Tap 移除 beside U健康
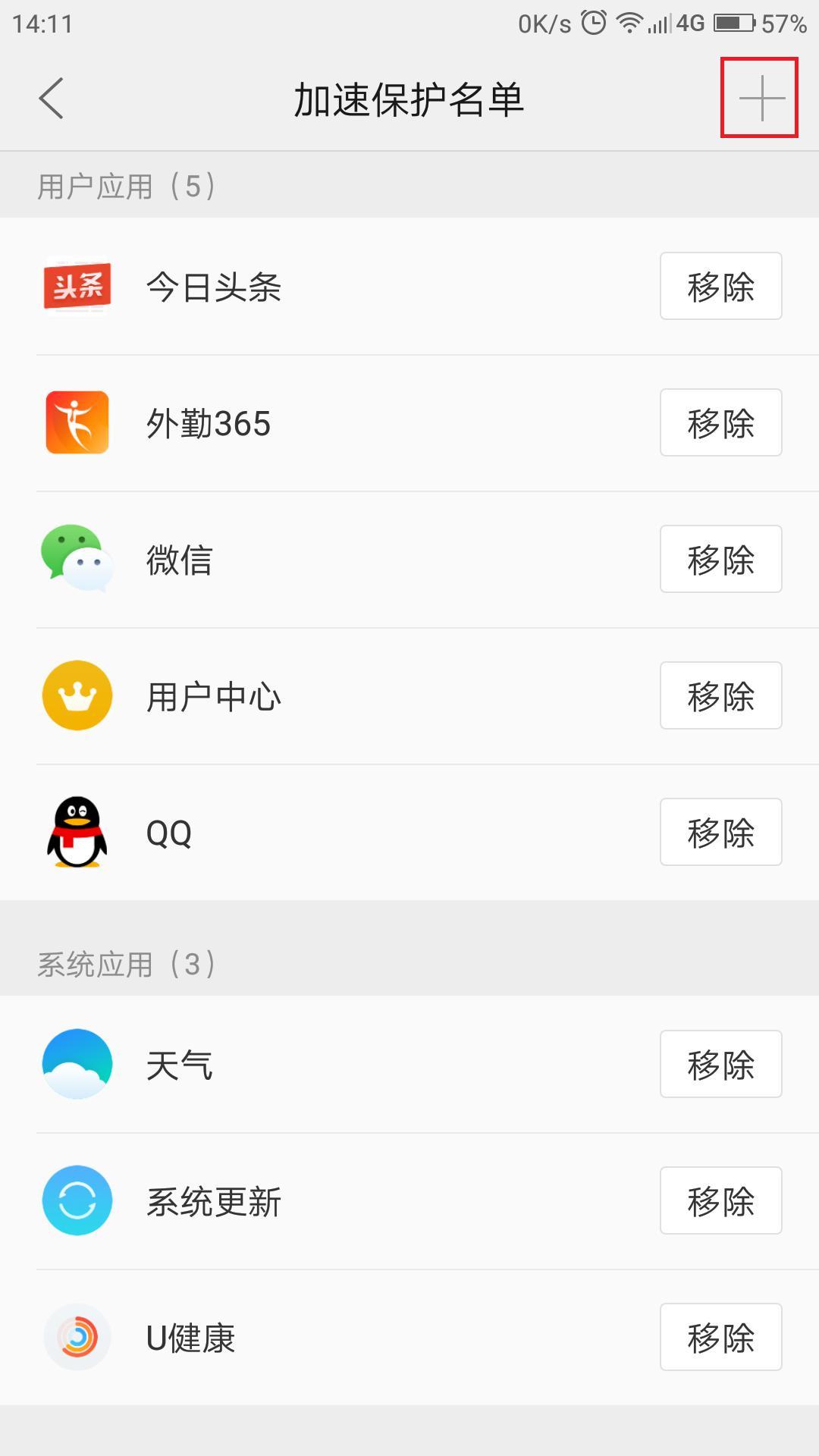Image resolution: width=819 pixels, height=1456 pixels. (x=720, y=1338)
